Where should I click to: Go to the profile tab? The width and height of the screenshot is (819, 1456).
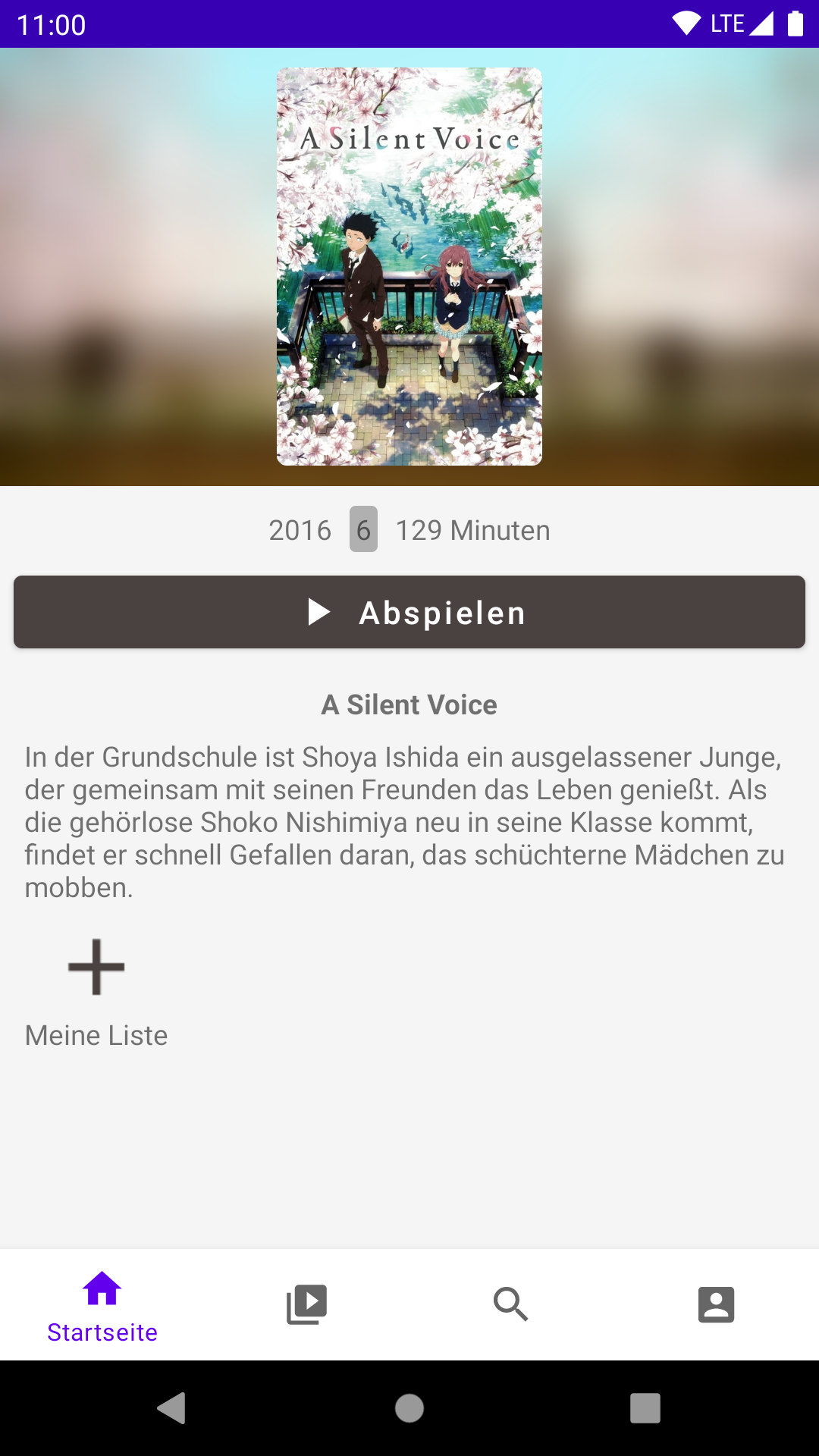click(x=716, y=1304)
